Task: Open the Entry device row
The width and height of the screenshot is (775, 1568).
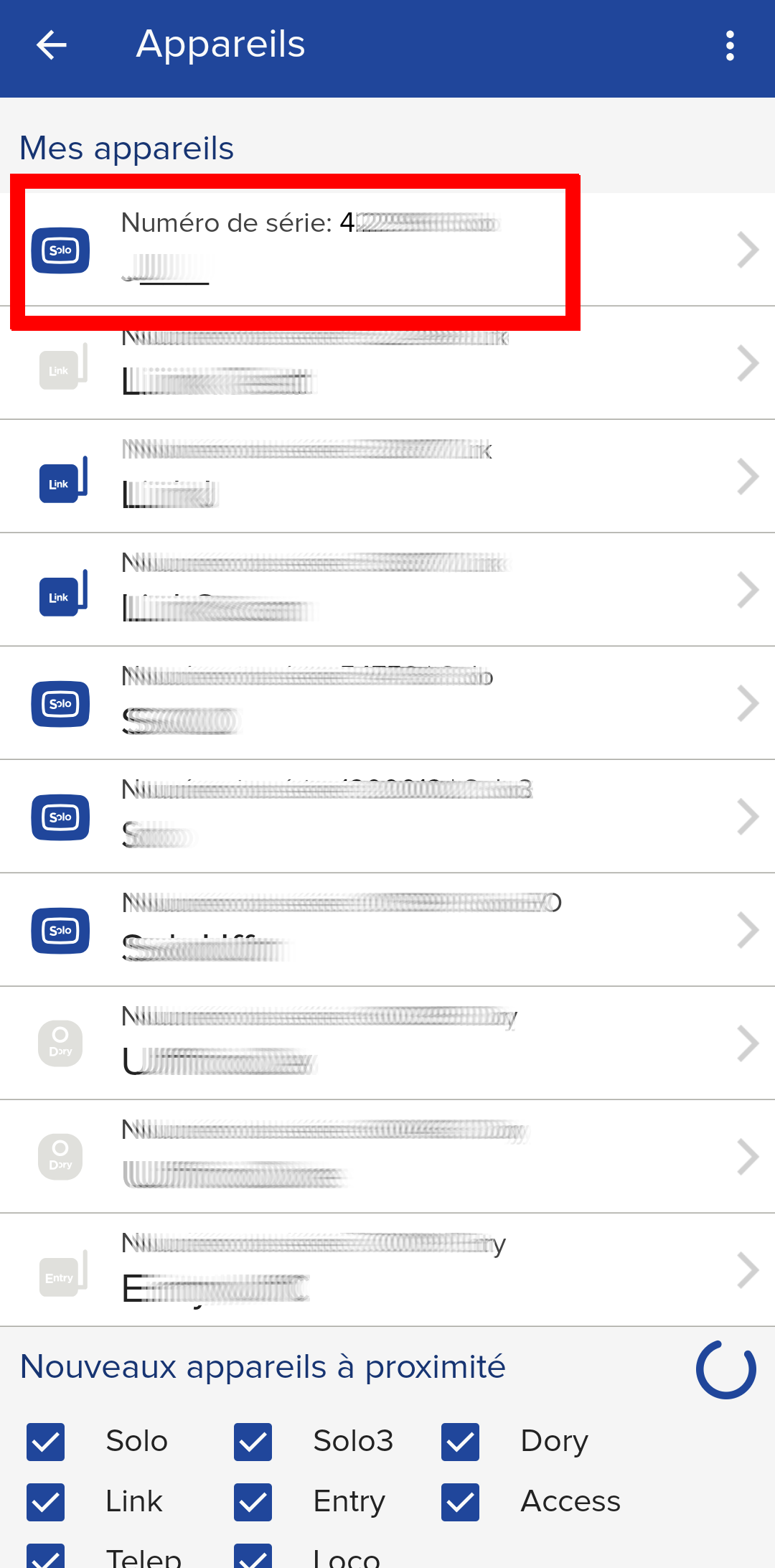Action: [387, 1270]
